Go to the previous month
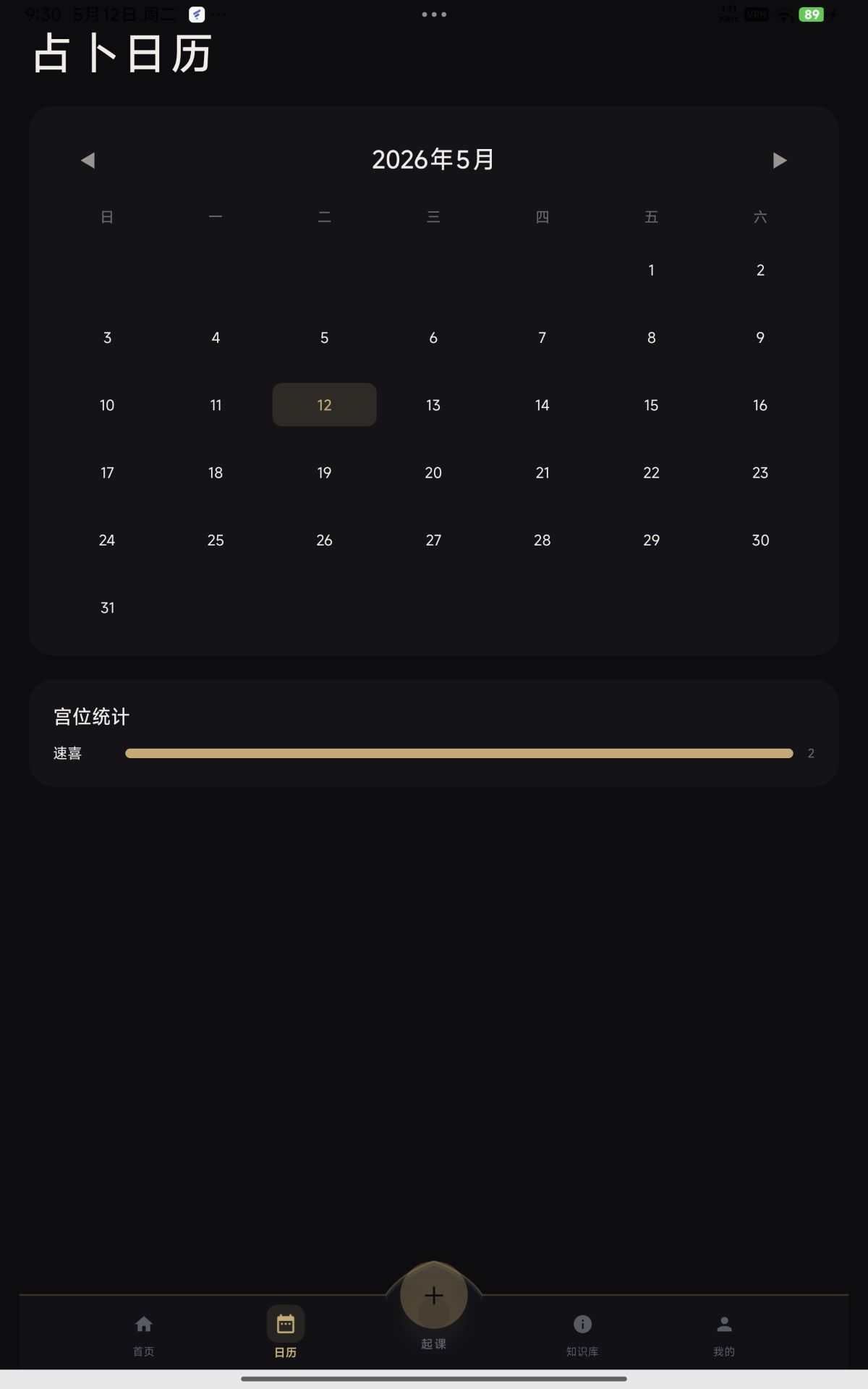 coord(88,160)
